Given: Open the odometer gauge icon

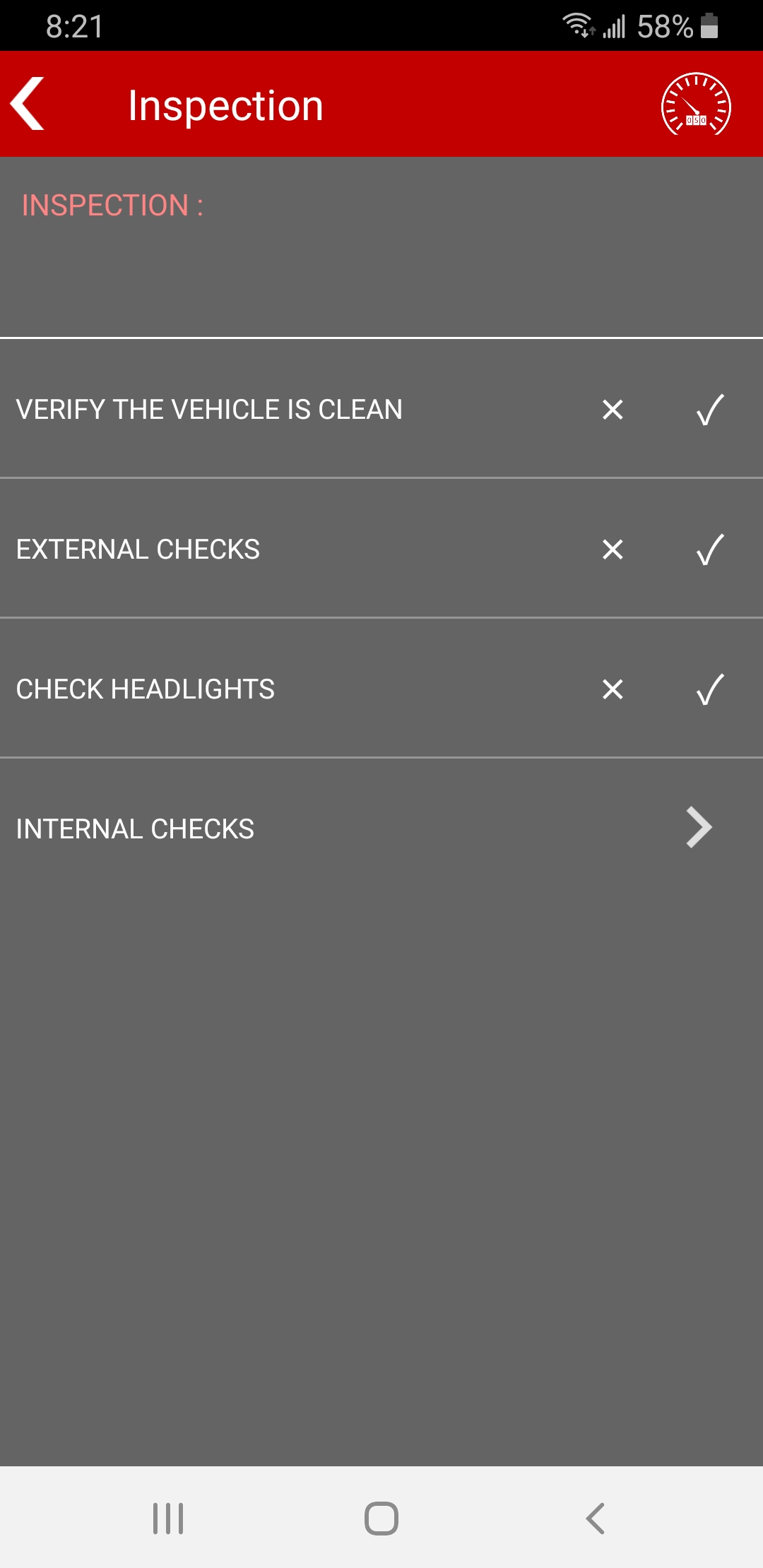Looking at the screenshot, I should pyautogui.click(x=696, y=105).
